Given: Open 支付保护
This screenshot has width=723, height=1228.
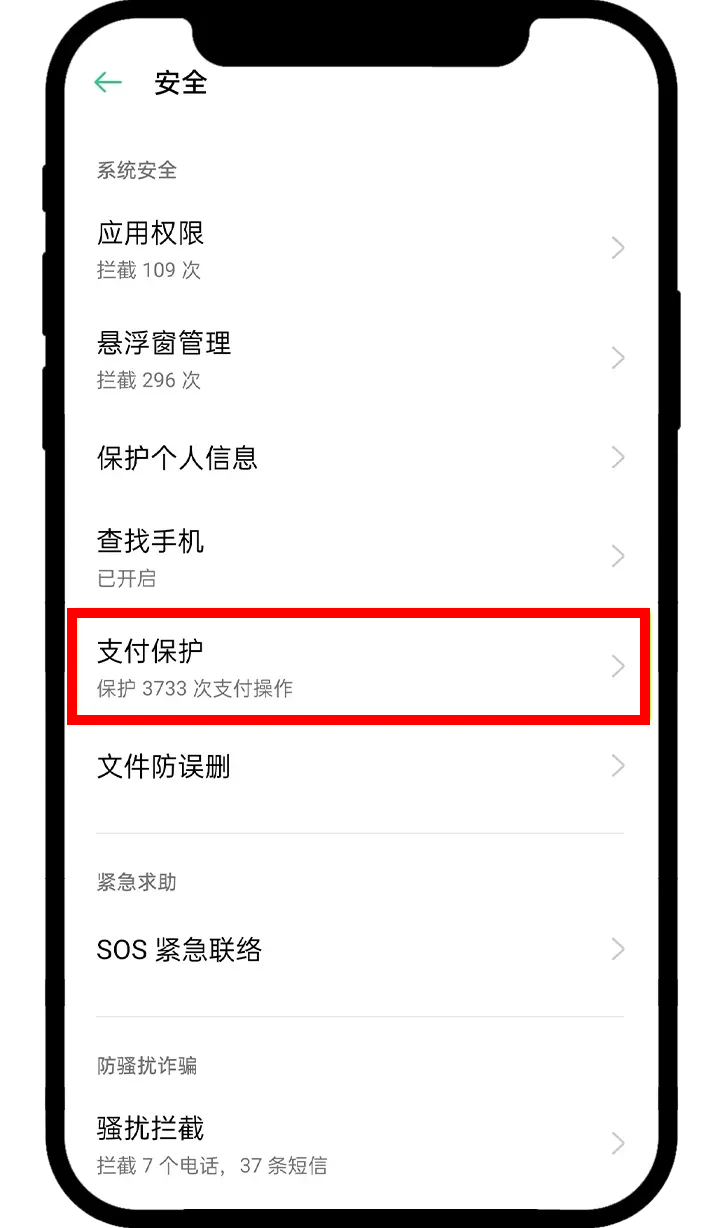Looking at the screenshot, I should pos(360,667).
